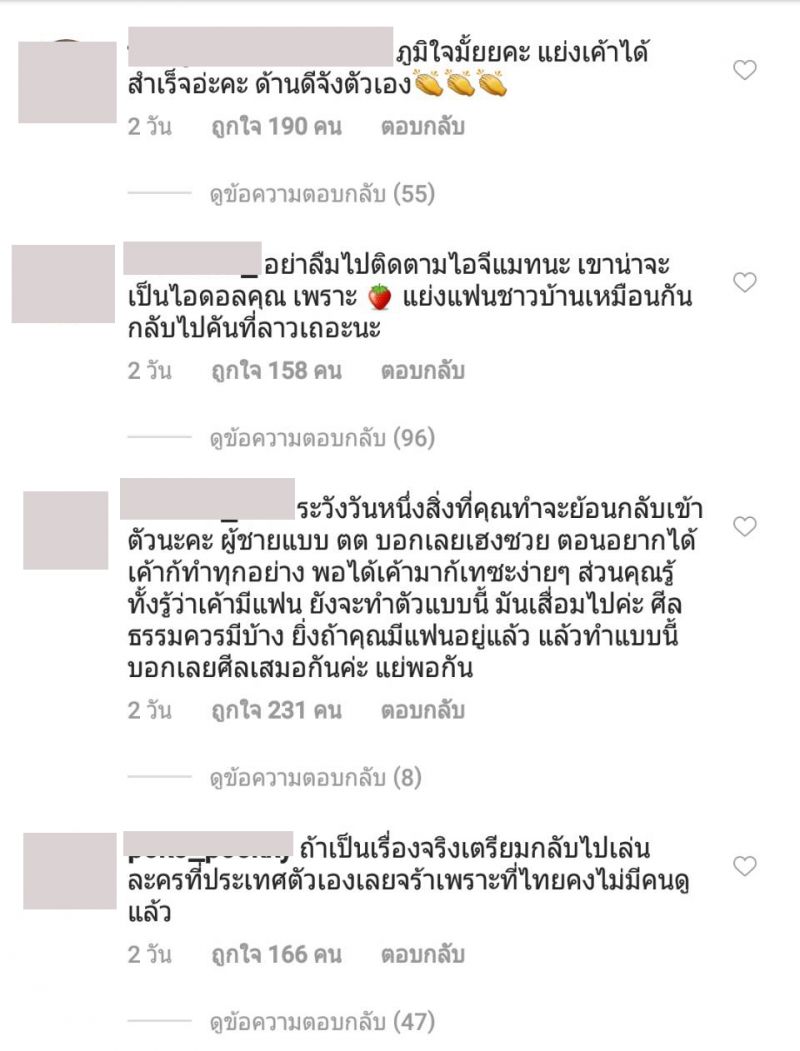Image resolution: width=800 pixels, height=1051 pixels.
Task: Reply to the comment with 158 likes
Action: (422, 371)
